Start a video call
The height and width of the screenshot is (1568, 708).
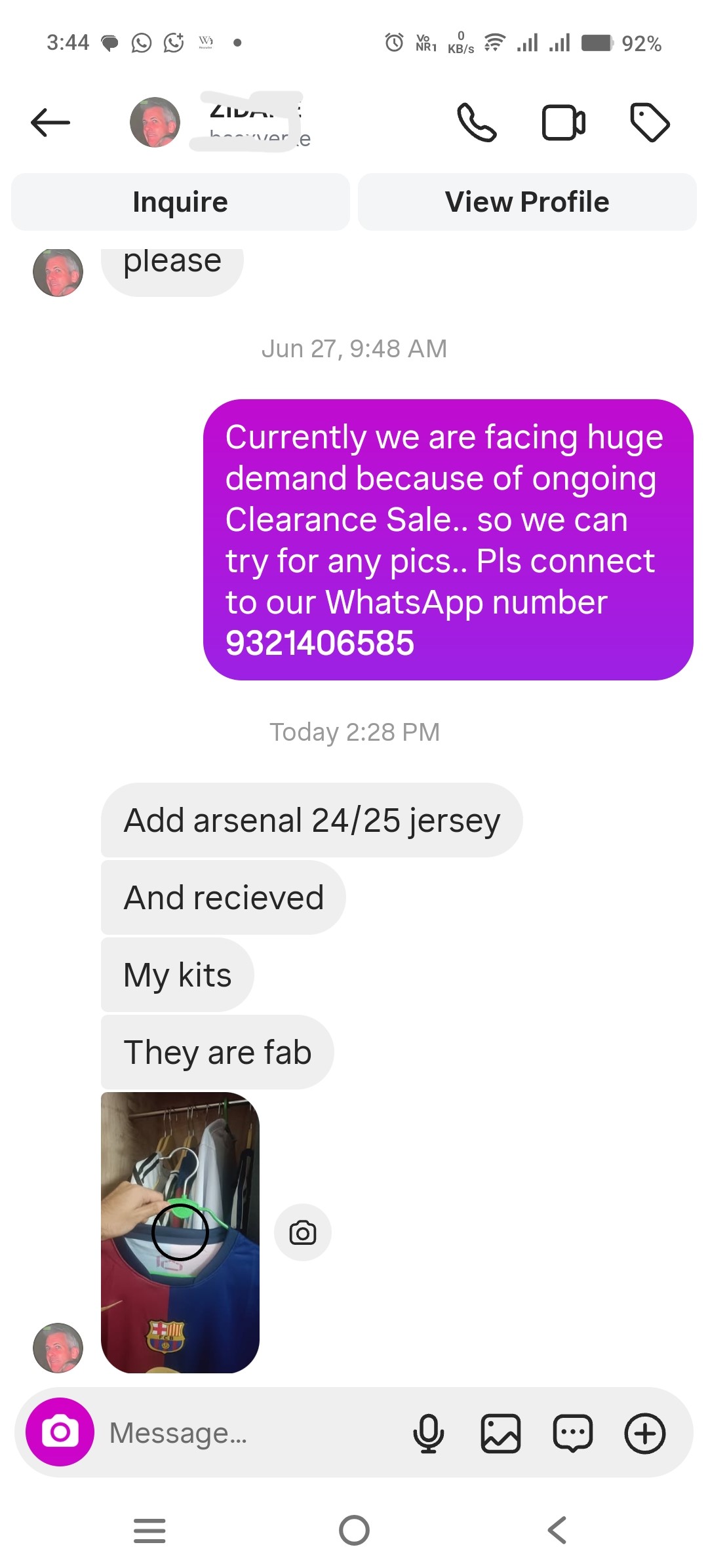point(563,123)
